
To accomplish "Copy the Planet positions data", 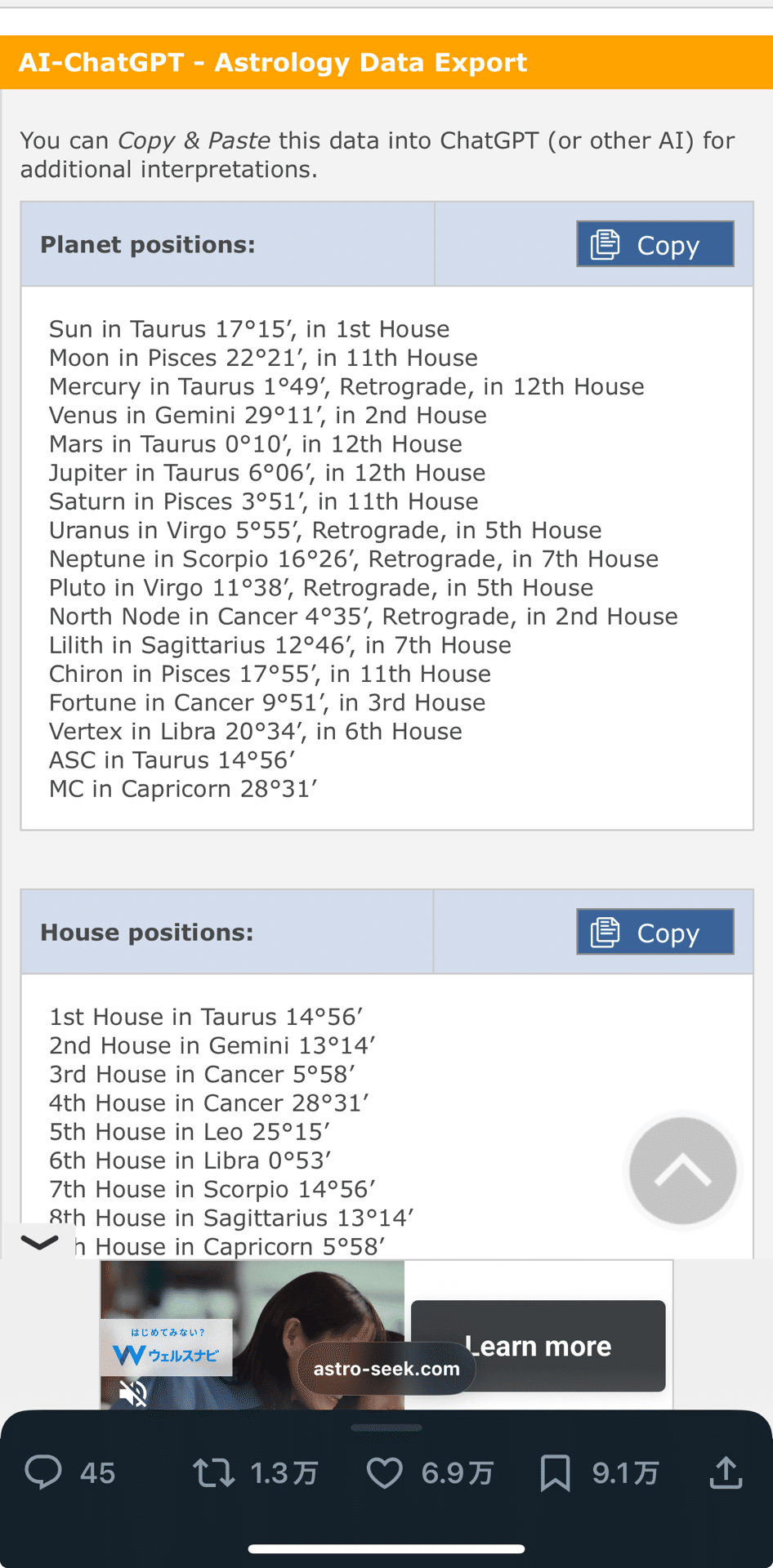I will (x=655, y=244).
